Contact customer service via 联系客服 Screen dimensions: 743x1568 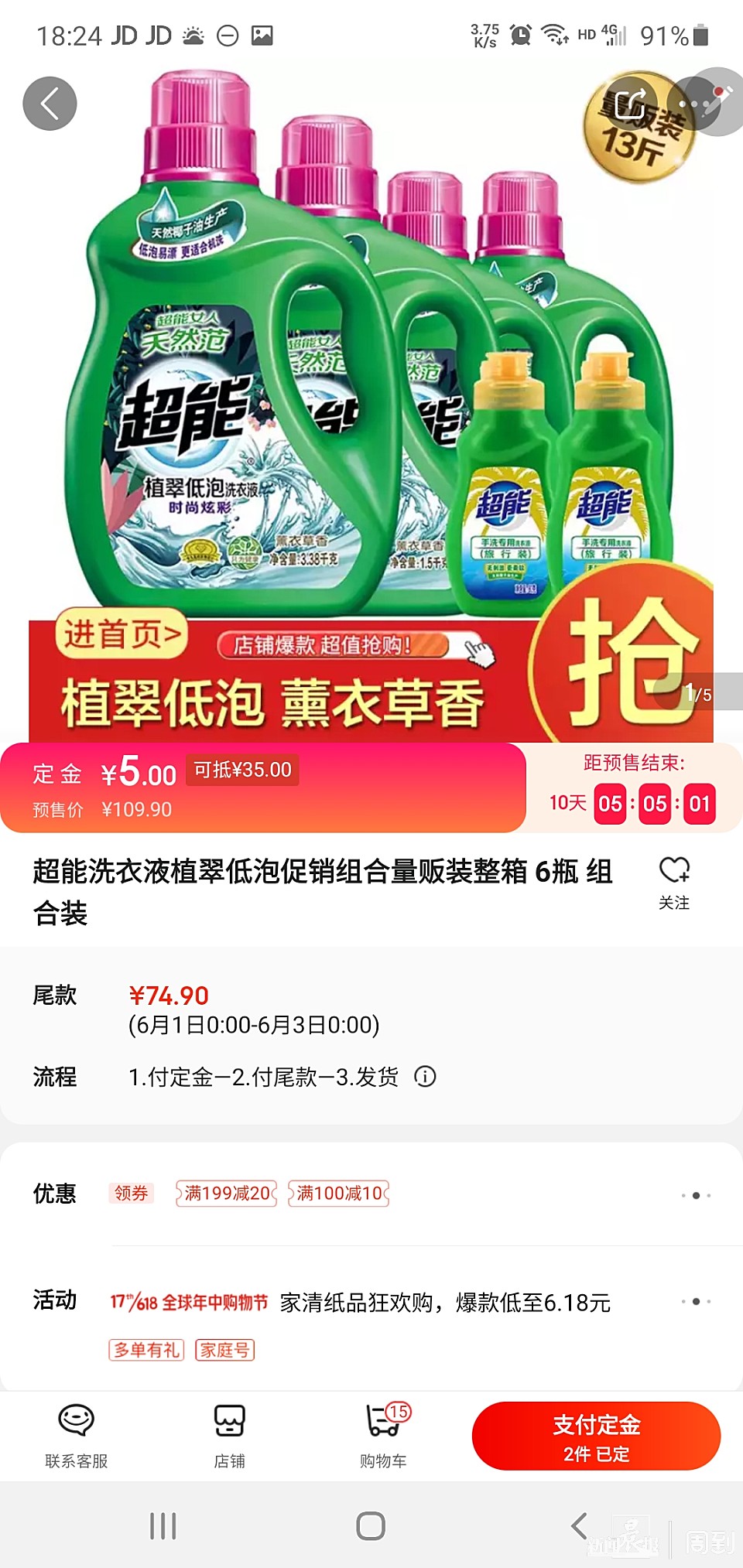(76, 1435)
